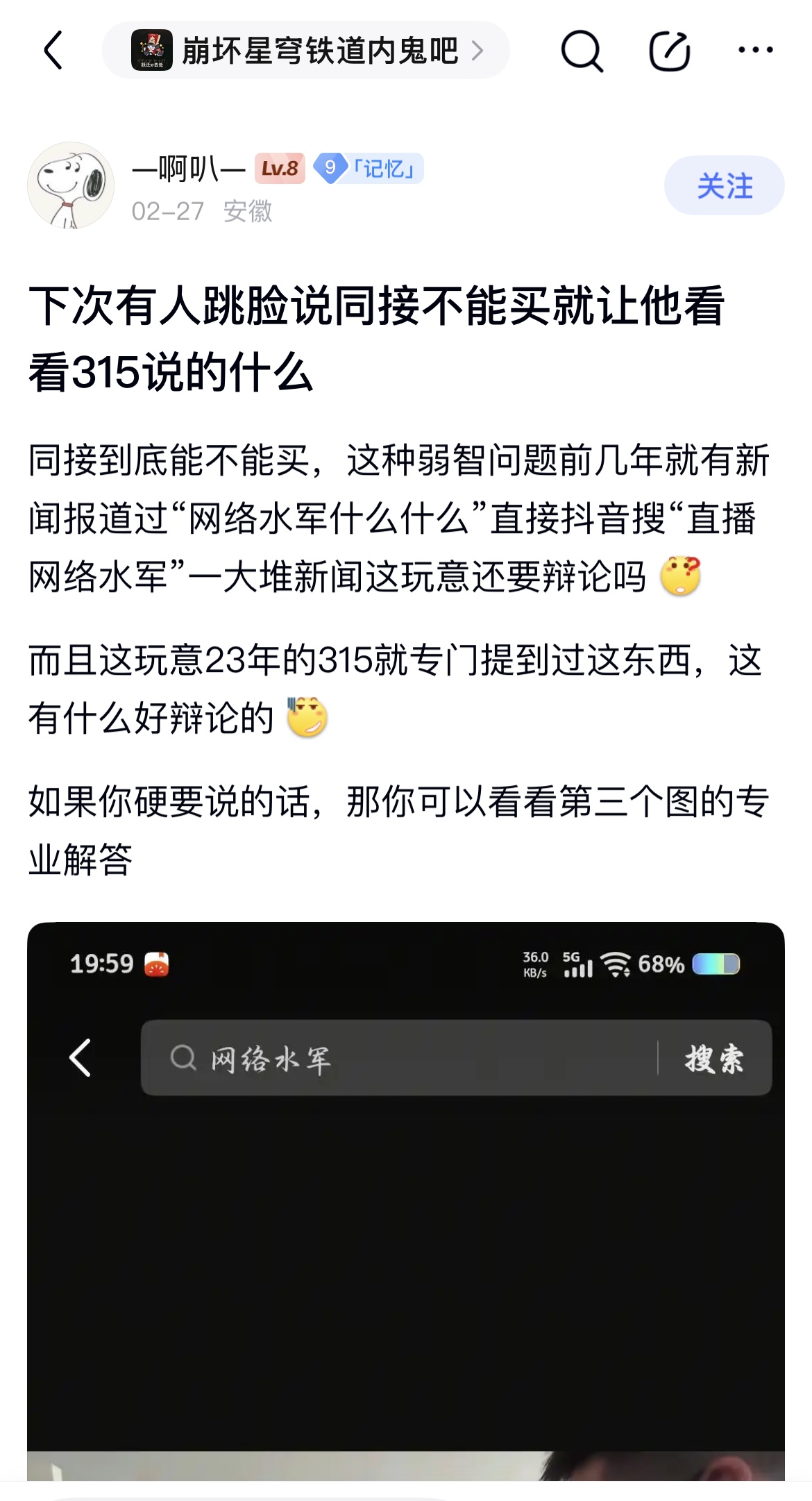This screenshot has width=812, height=1501.
Task: Open the 崩坏星穹铁道内鬼吧 forum page
Action: tap(306, 50)
